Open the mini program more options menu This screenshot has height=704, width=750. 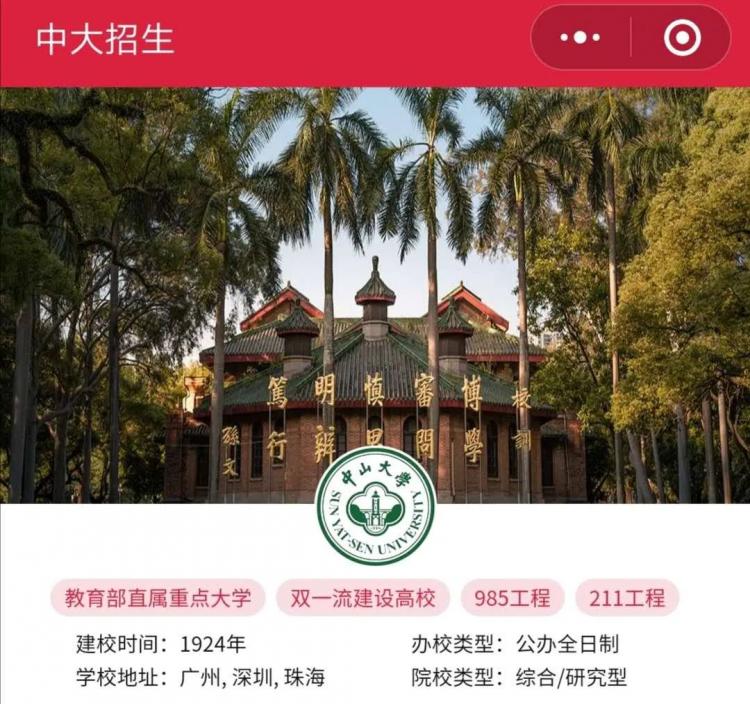tap(580, 38)
